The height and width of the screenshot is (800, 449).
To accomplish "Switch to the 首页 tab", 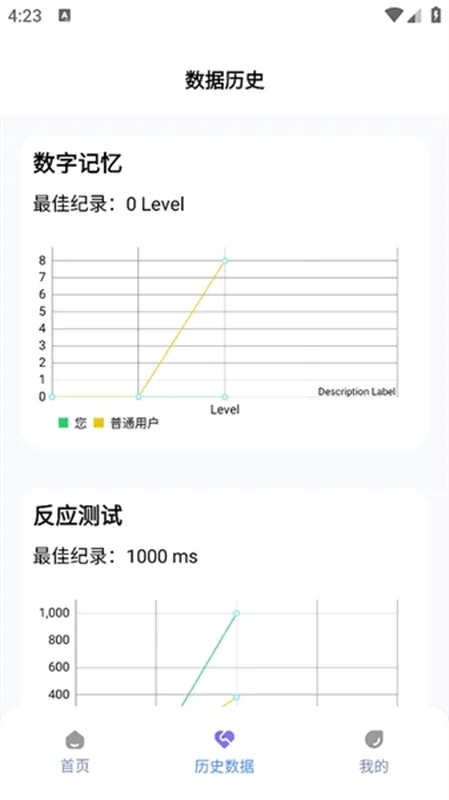I will click(x=75, y=752).
